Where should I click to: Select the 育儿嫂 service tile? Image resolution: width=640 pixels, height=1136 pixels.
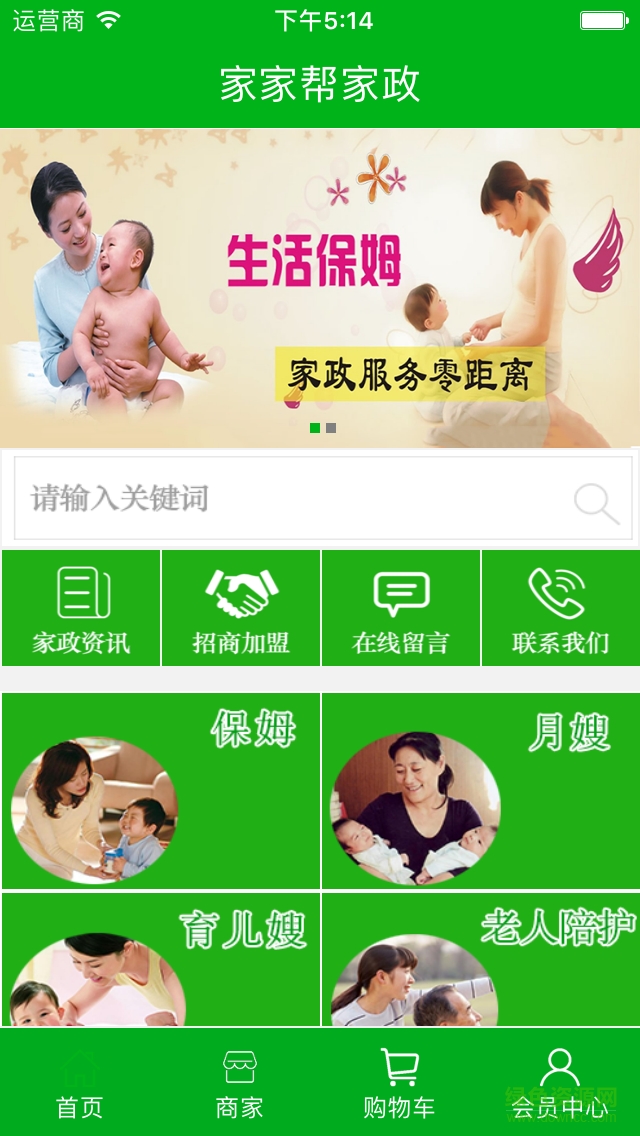[x=161, y=960]
